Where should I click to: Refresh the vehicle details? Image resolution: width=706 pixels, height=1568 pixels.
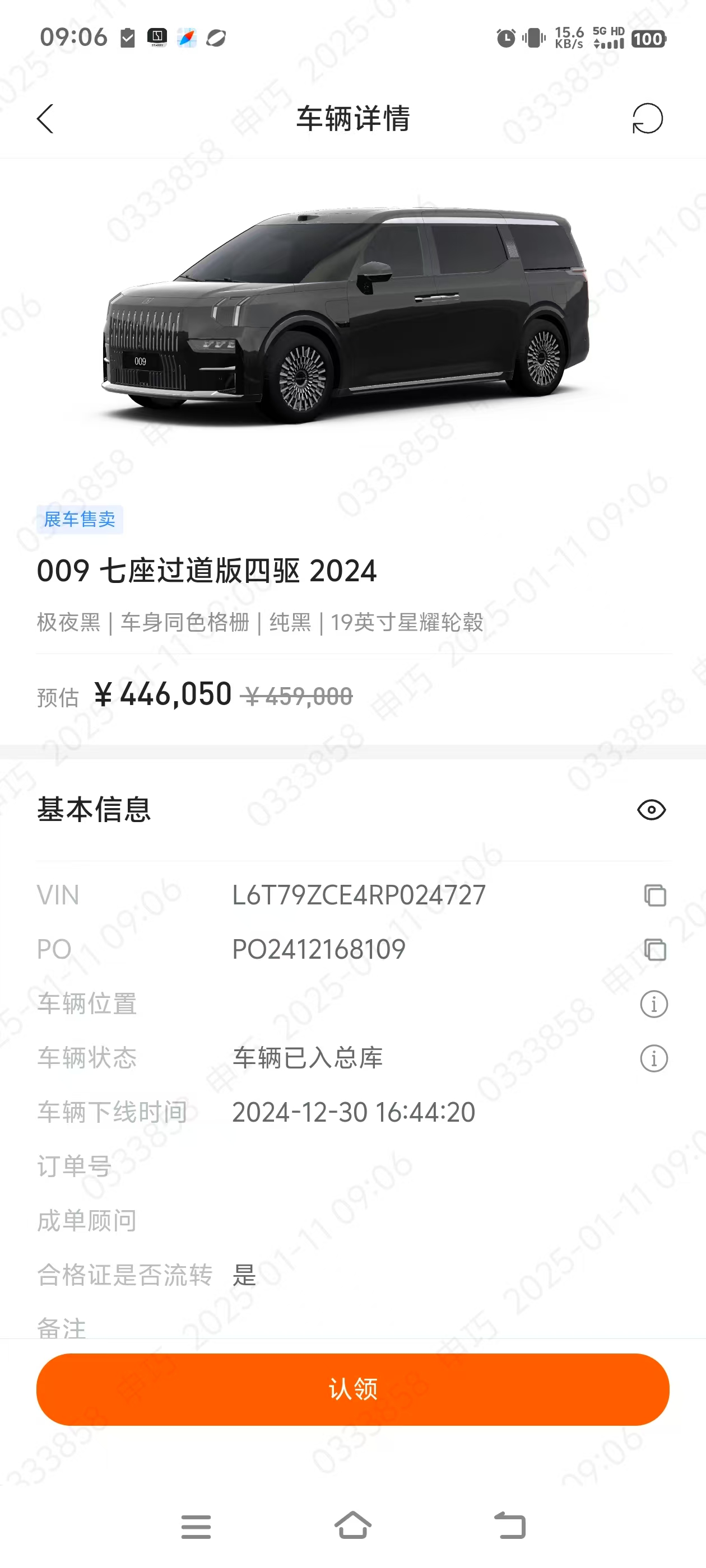[x=648, y=118]
